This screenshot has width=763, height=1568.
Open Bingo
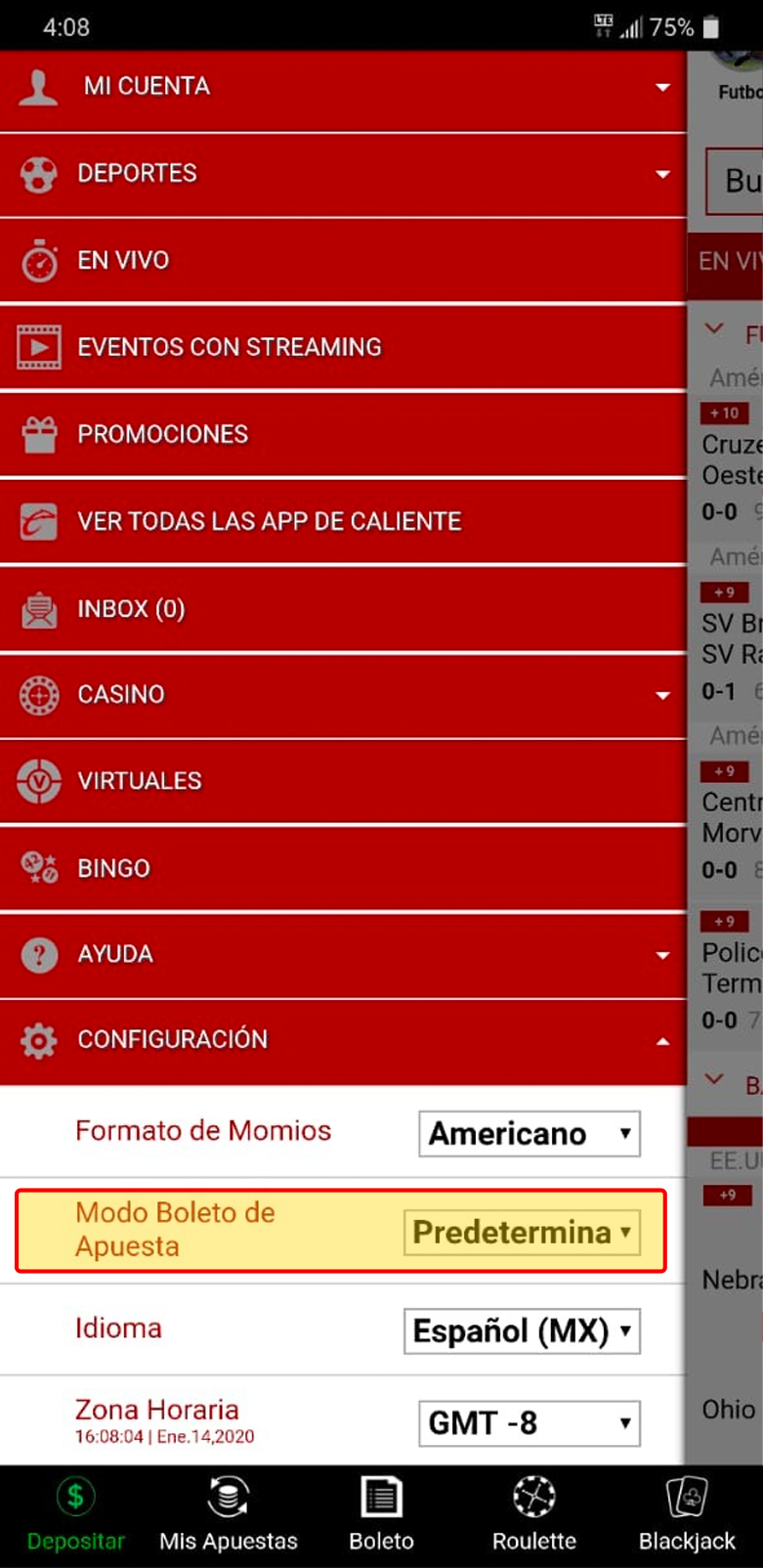click(343, 869)
